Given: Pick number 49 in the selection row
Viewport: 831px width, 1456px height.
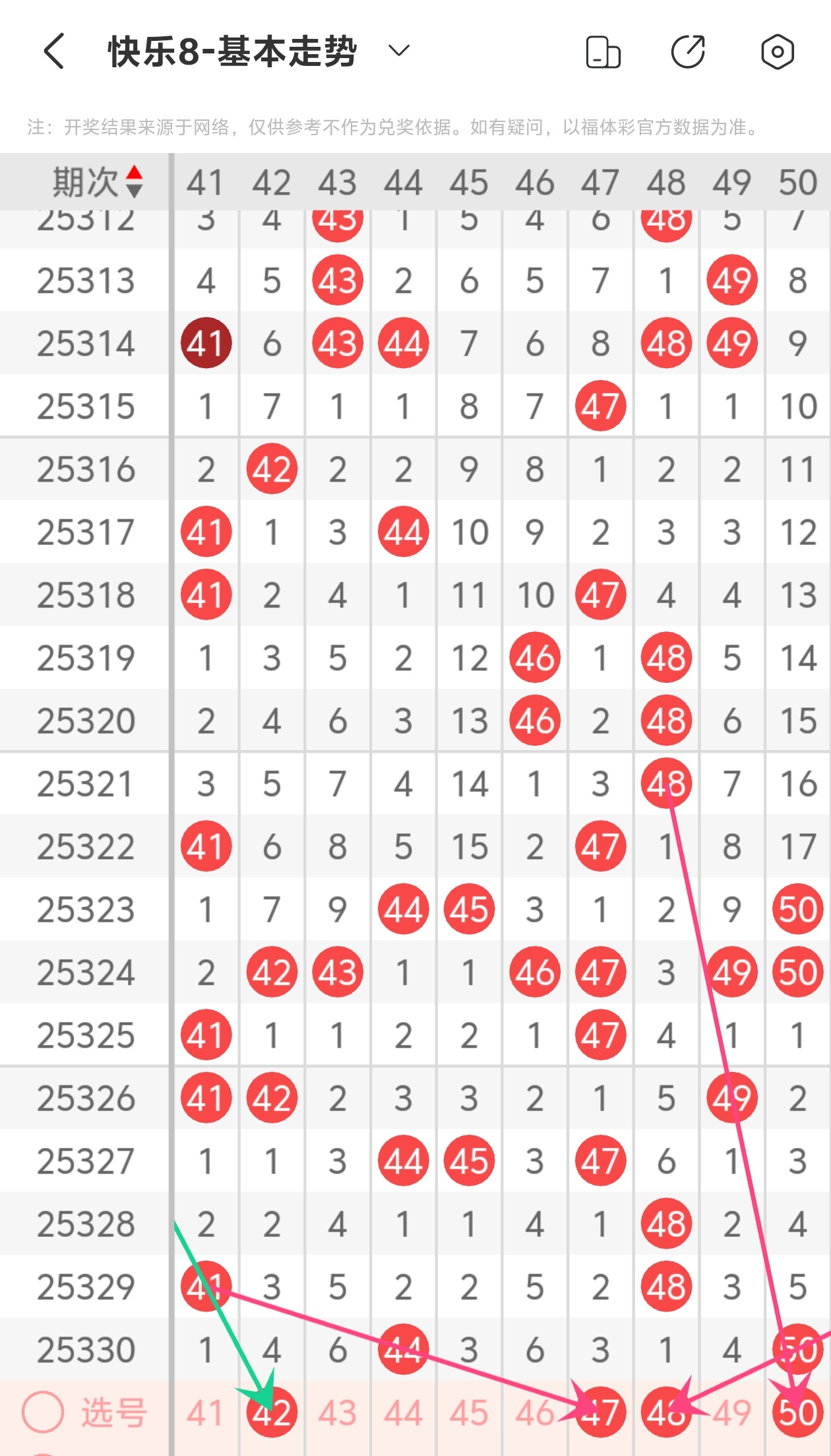Looking at the screenshot, I should (732, 1413).
